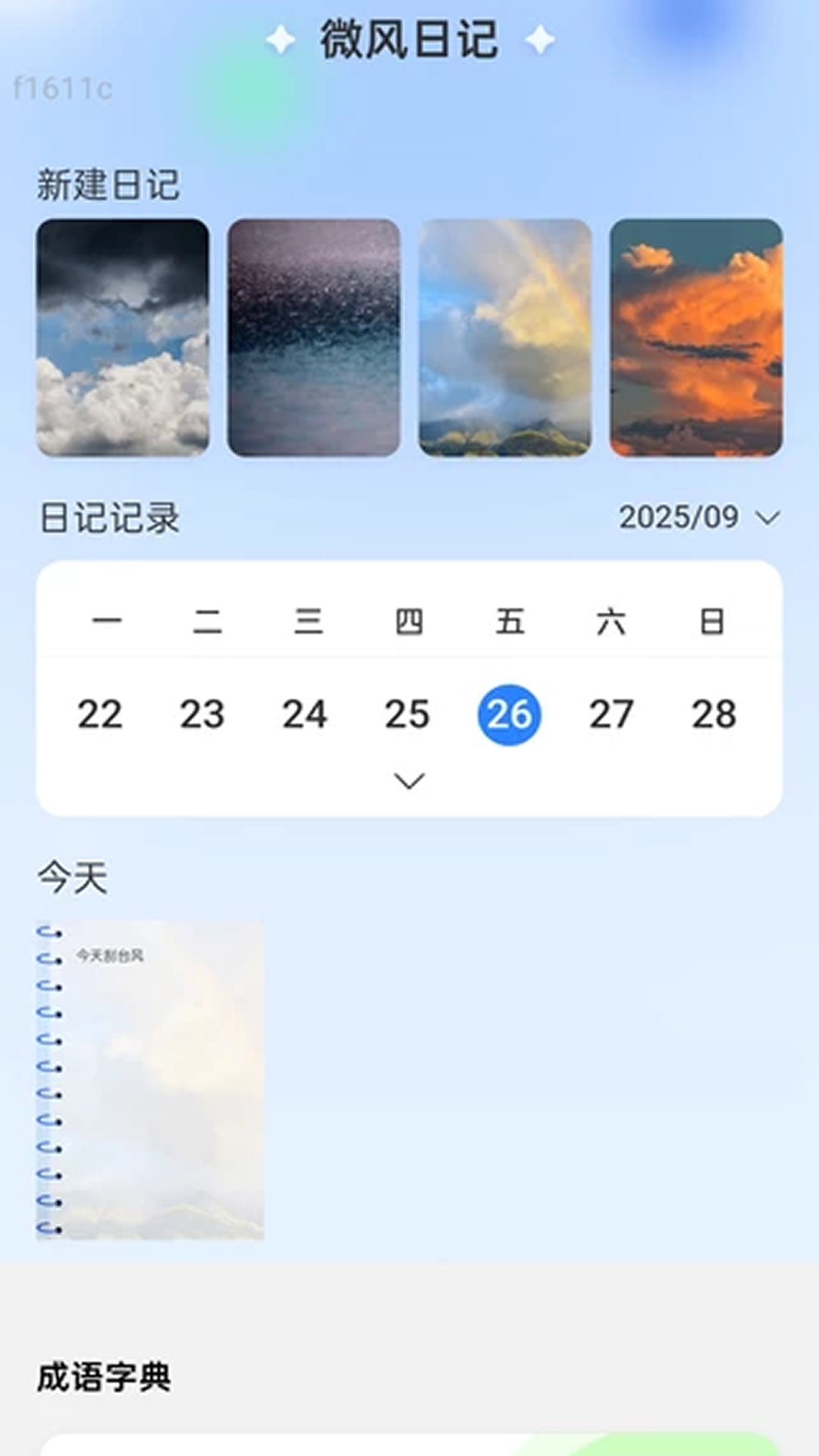Select date 27 on the calendar
This screenshot has height=1456, width=819.
[611, 714]
